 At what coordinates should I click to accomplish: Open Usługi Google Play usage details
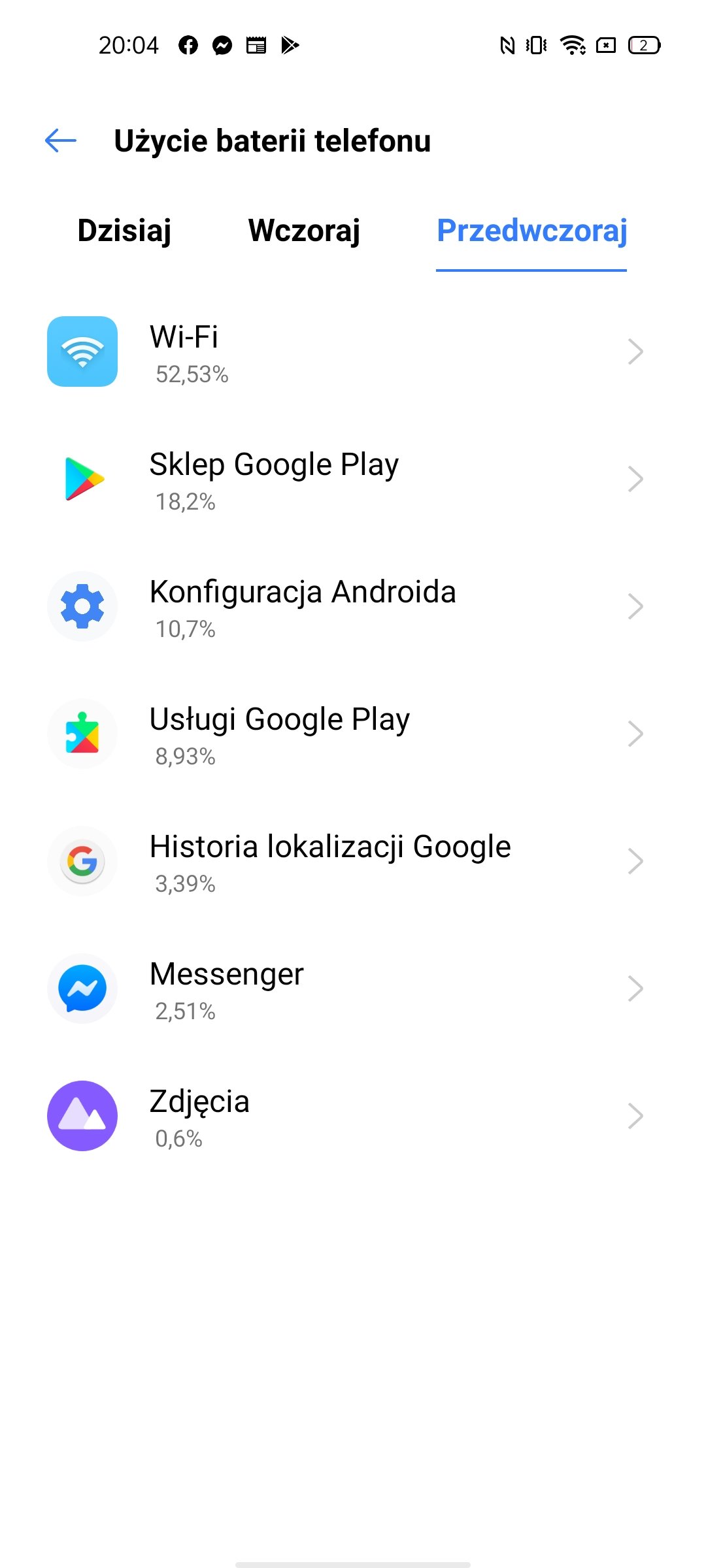[353, 734]
